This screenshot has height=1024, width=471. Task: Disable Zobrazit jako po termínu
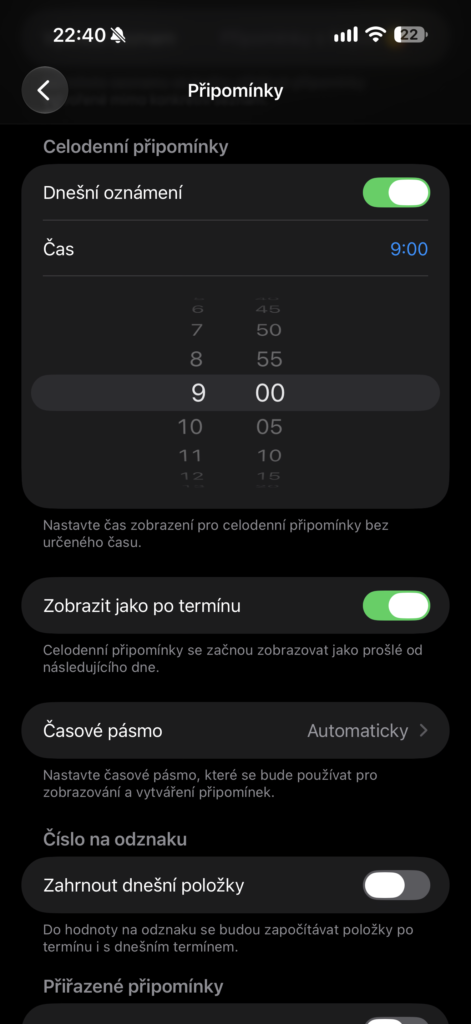397,605
